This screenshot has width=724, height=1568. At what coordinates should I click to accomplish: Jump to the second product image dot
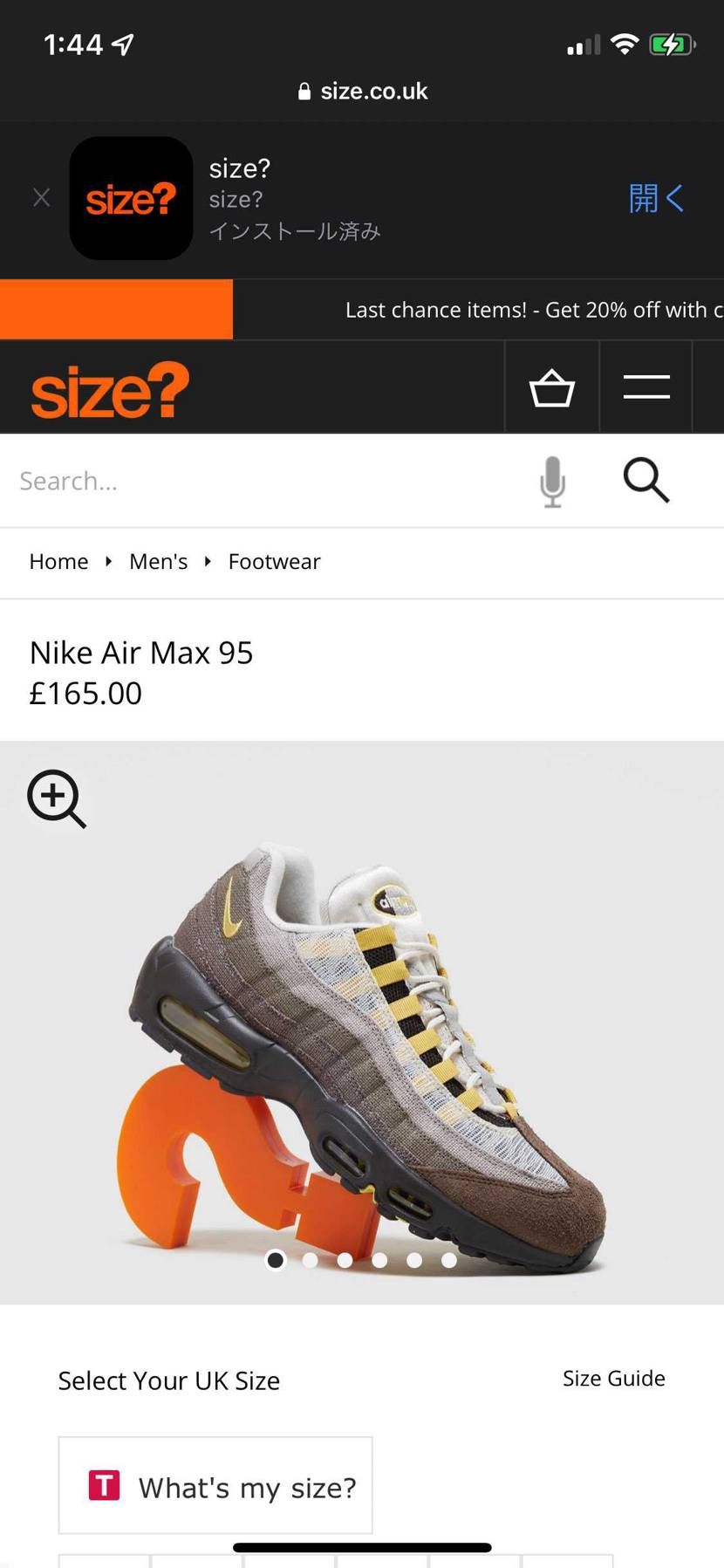[x=310, y=1260]
